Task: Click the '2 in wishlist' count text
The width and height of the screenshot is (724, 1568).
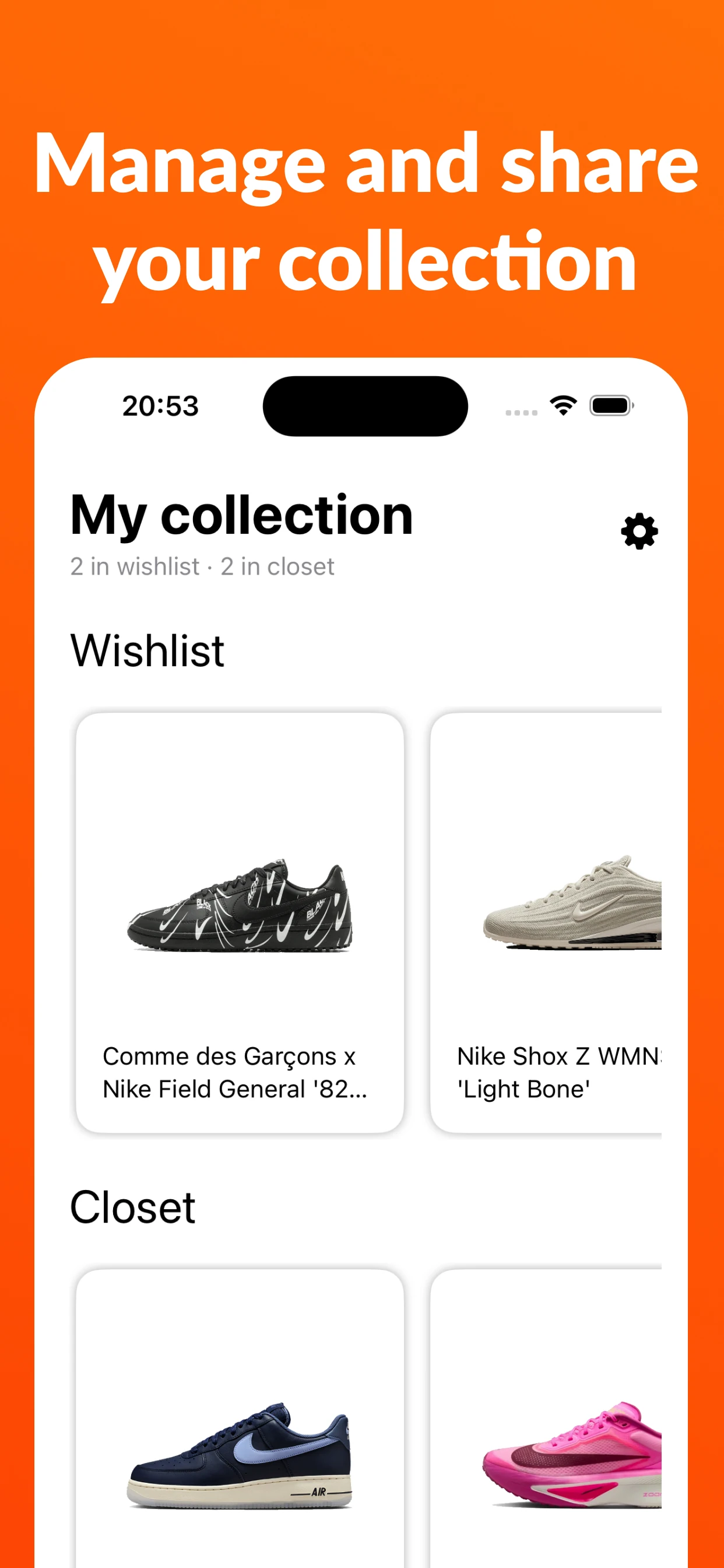Action: 134,566
